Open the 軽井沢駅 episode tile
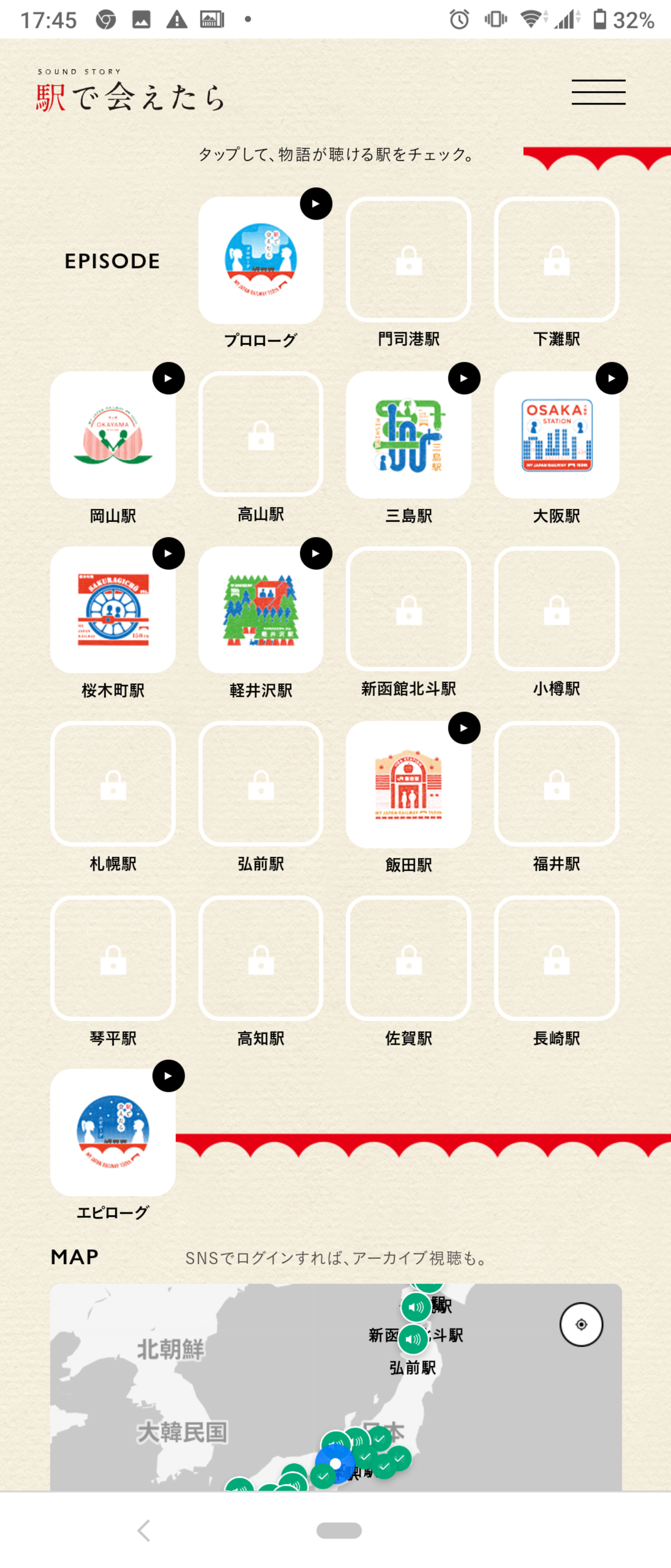The width and height of the screenshot is (671, 1568). pyautogui.click(x=261, y=609)
